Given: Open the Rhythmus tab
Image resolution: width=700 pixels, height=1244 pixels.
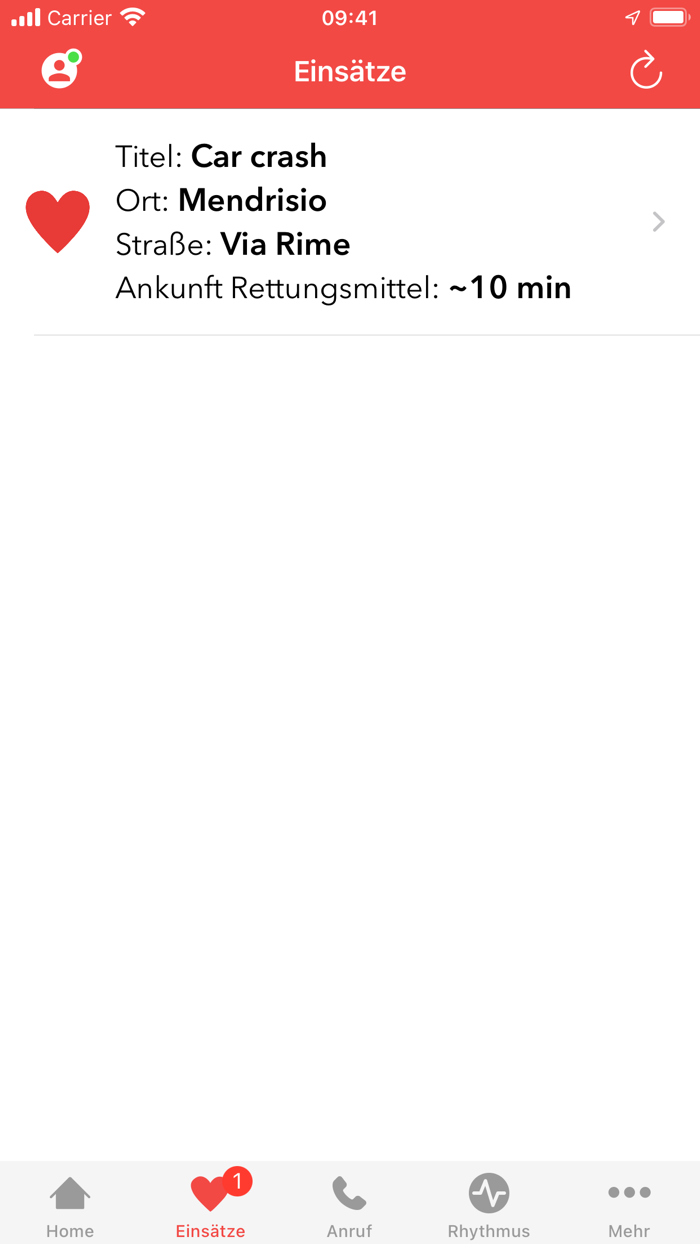Looking at the screenshot, I should (489, 1205).
